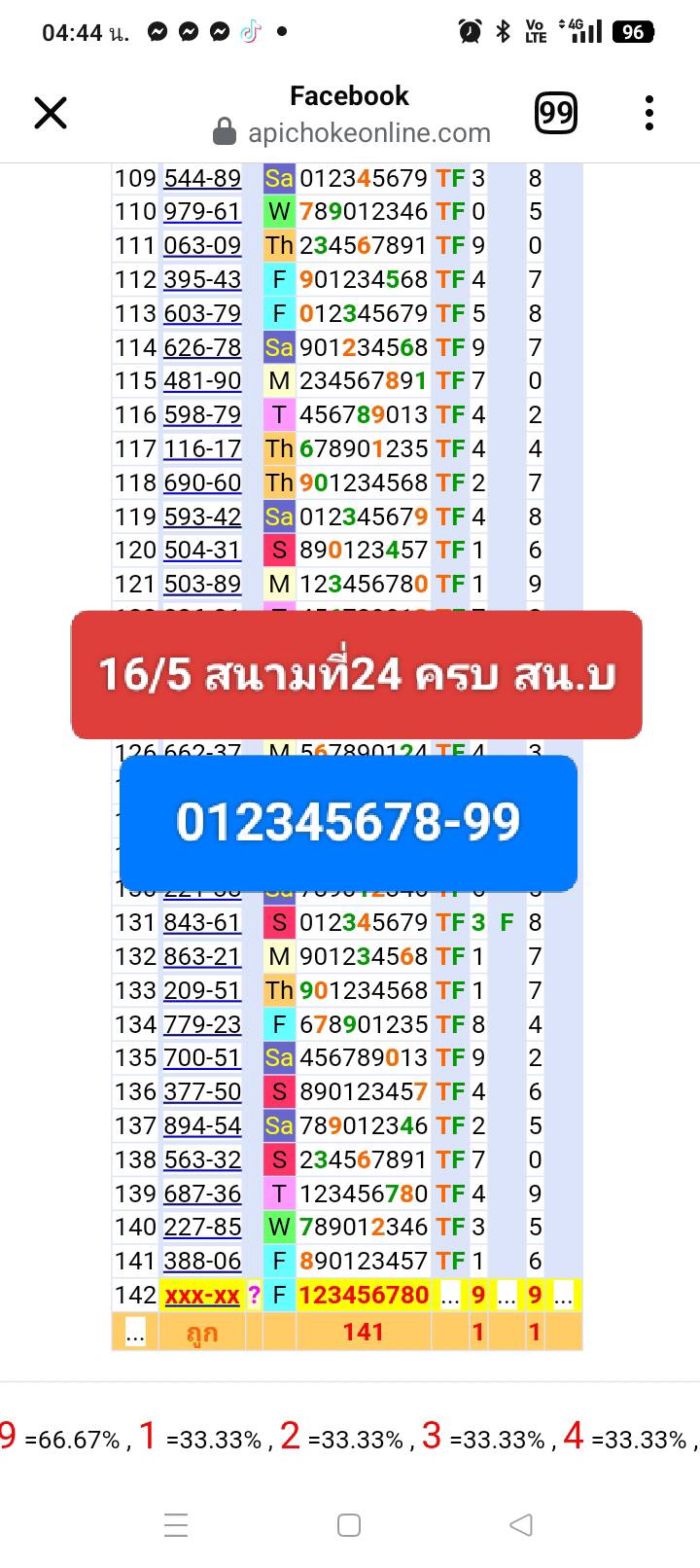Open the 544-89 link in row 109
The image size is (700, 1568).
[x=202, y=178]
